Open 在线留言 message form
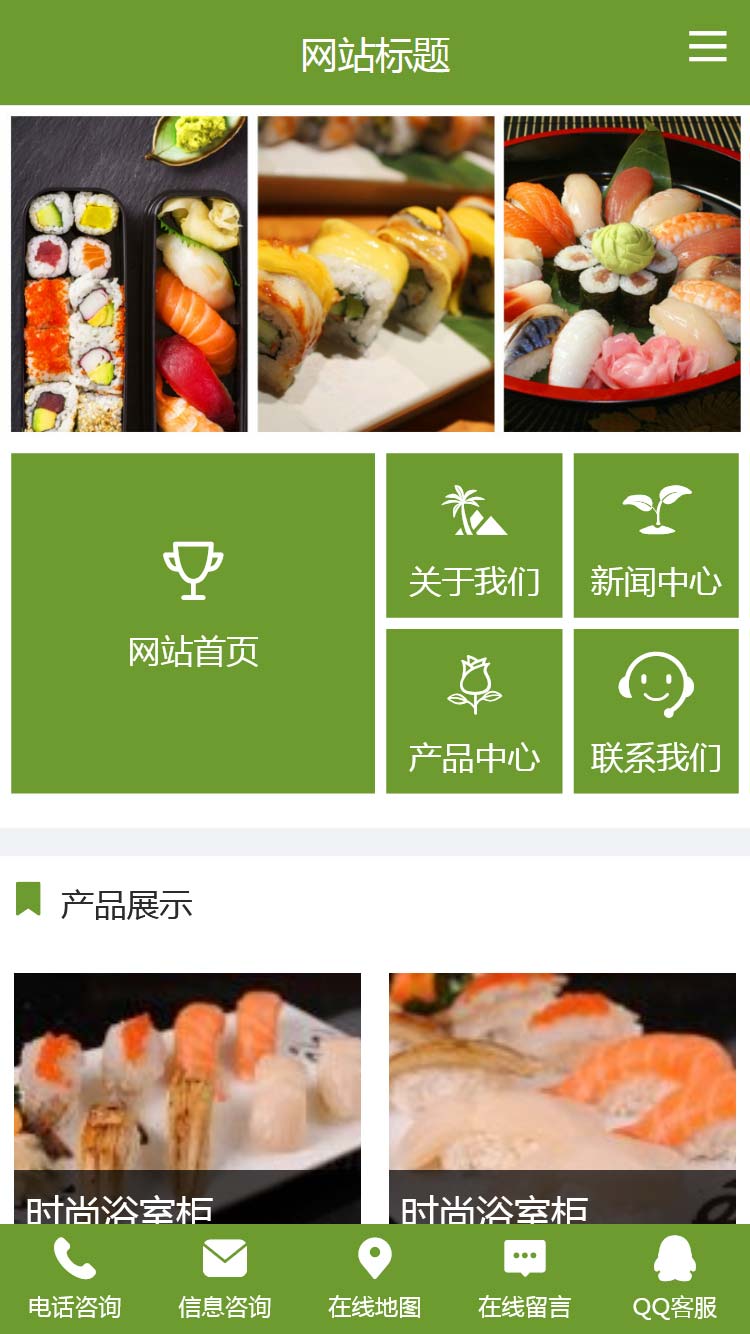Image resolution: width=750 pixels, height=1334 pixels. [x=525, y=1279]
